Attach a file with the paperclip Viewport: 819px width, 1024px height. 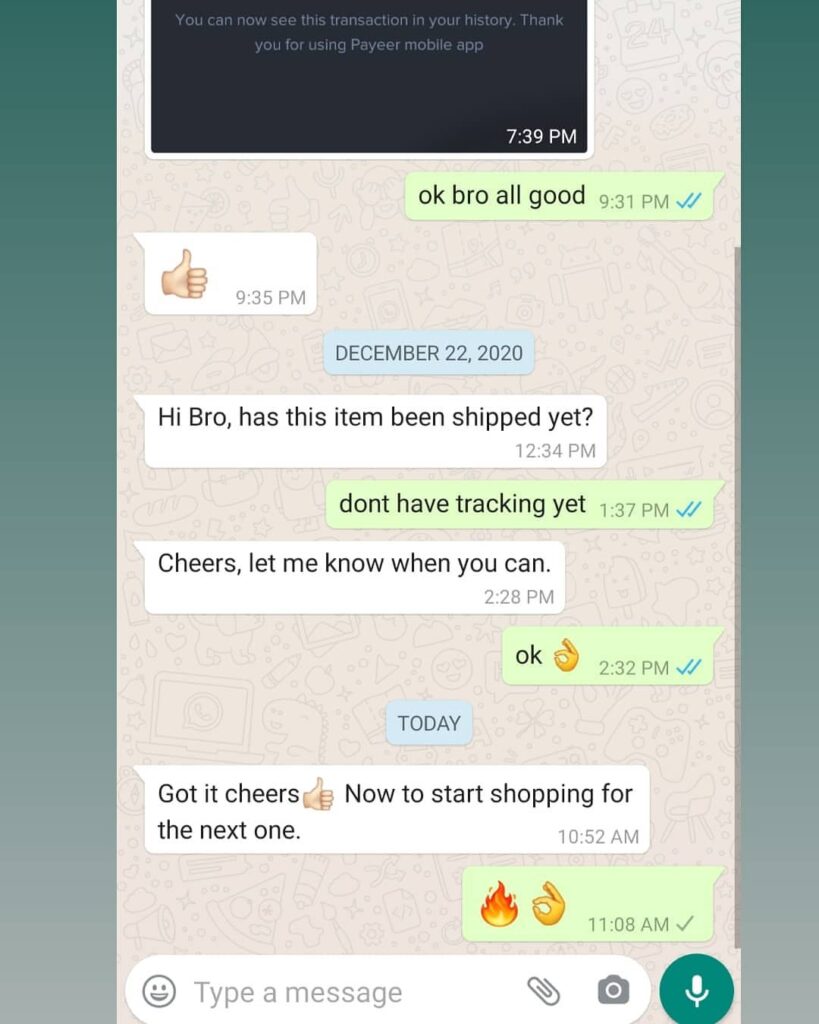[543, 991]
